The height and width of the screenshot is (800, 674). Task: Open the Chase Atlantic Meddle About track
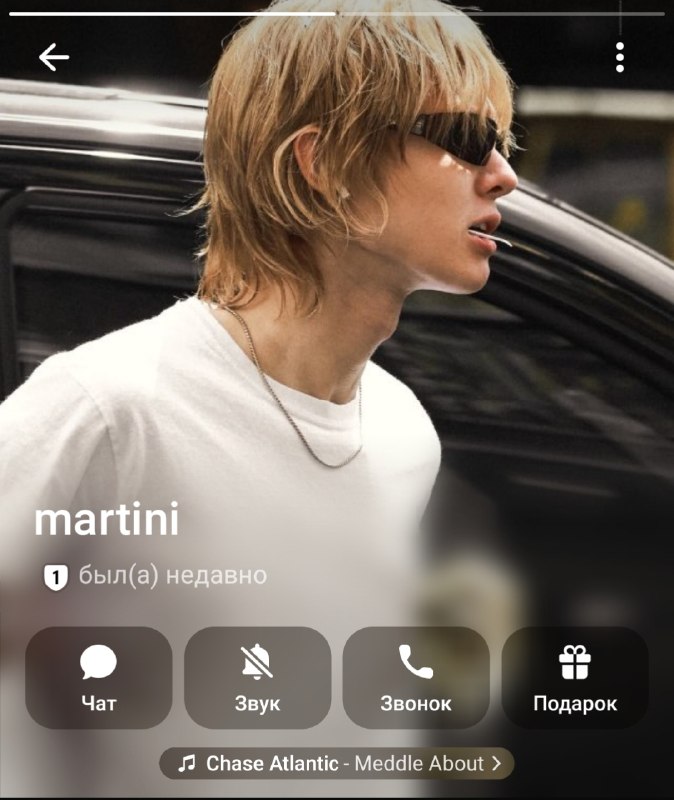[337, 763]
